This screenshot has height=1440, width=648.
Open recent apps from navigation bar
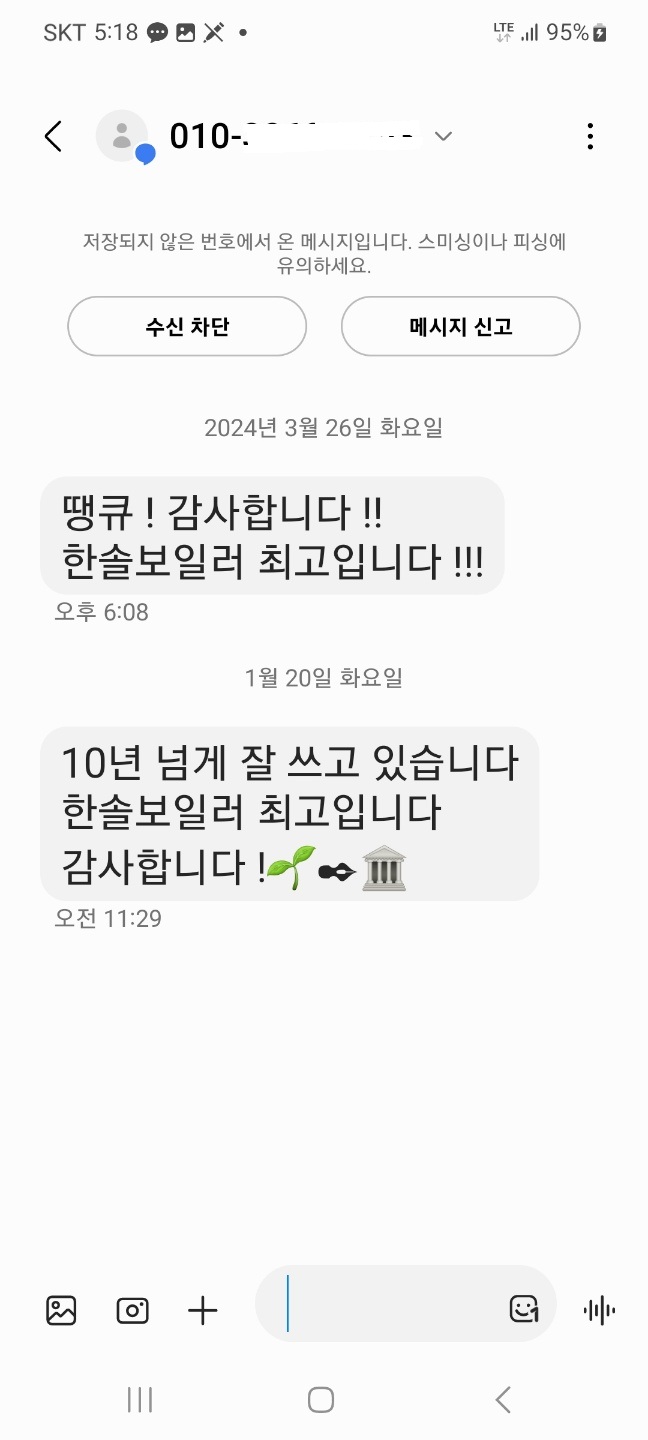point(140,1400)
